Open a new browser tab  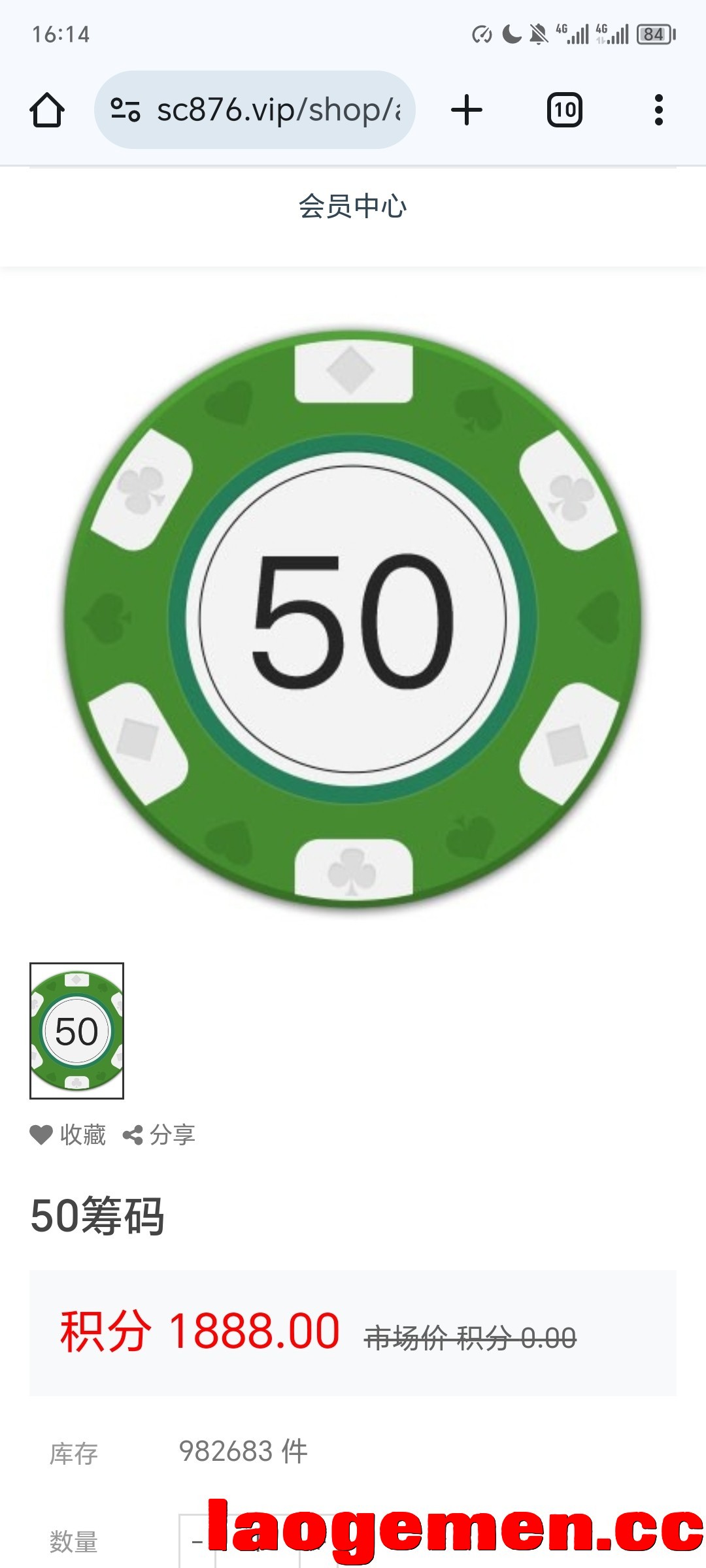[x=467, y=110]
